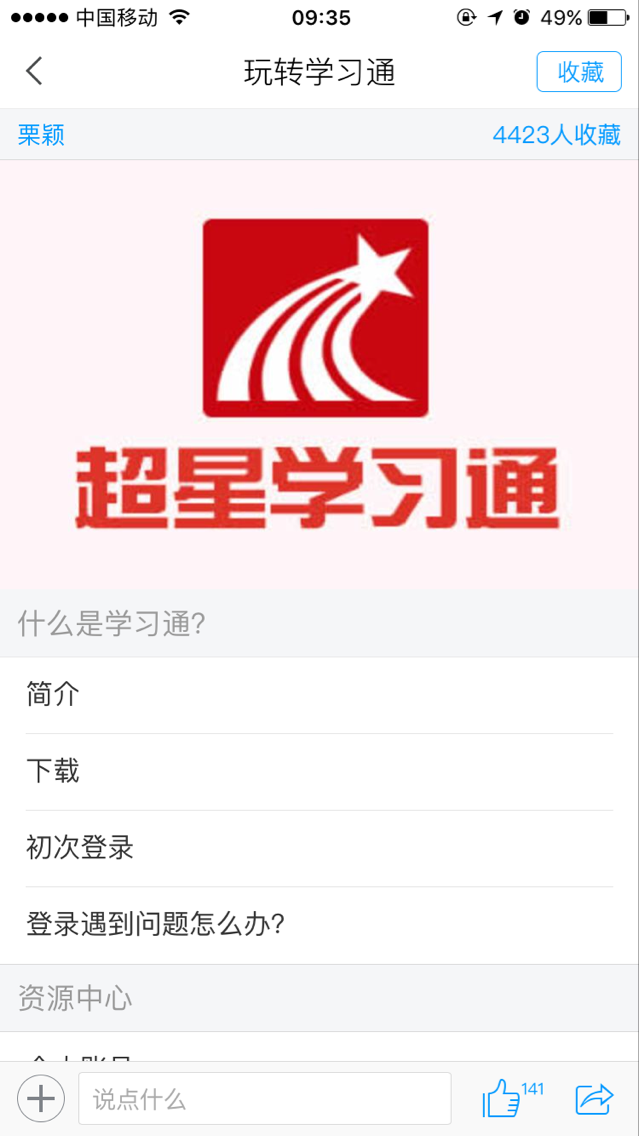The image size is (639, 1136).
Task: Open author 栗颖's profile link
Action: pos(42,135)
